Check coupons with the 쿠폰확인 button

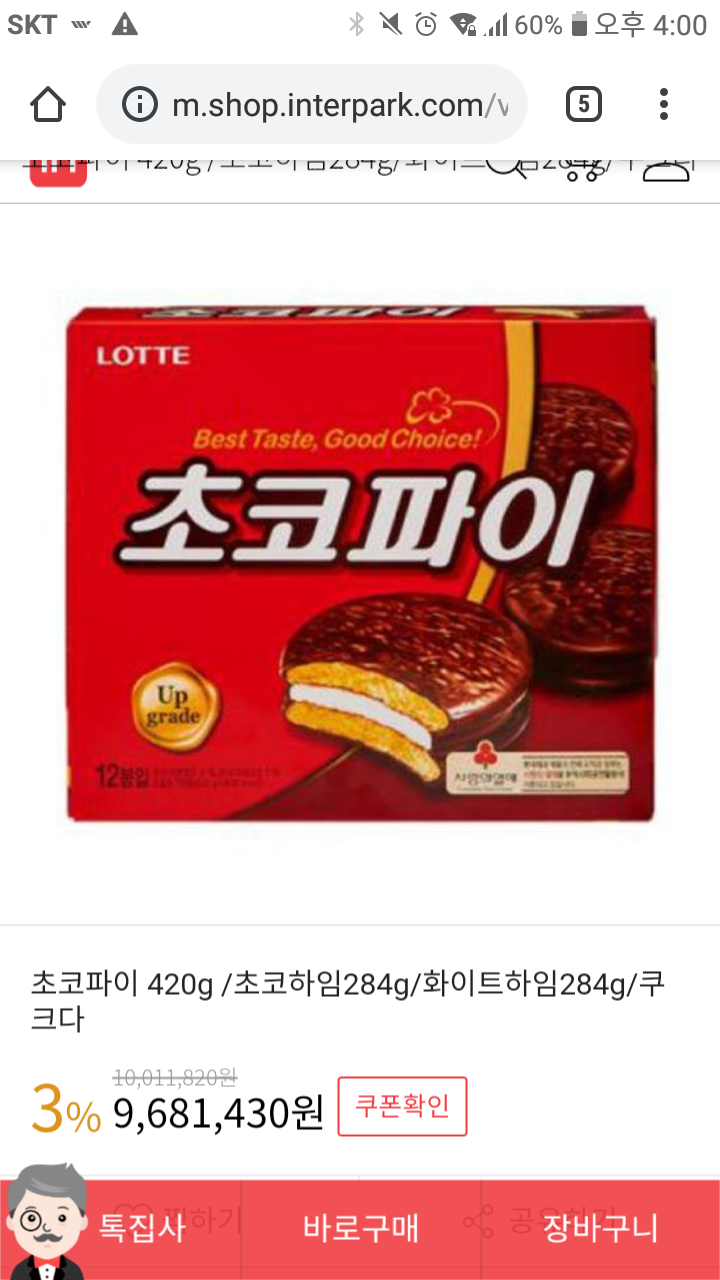point(402,1106)
